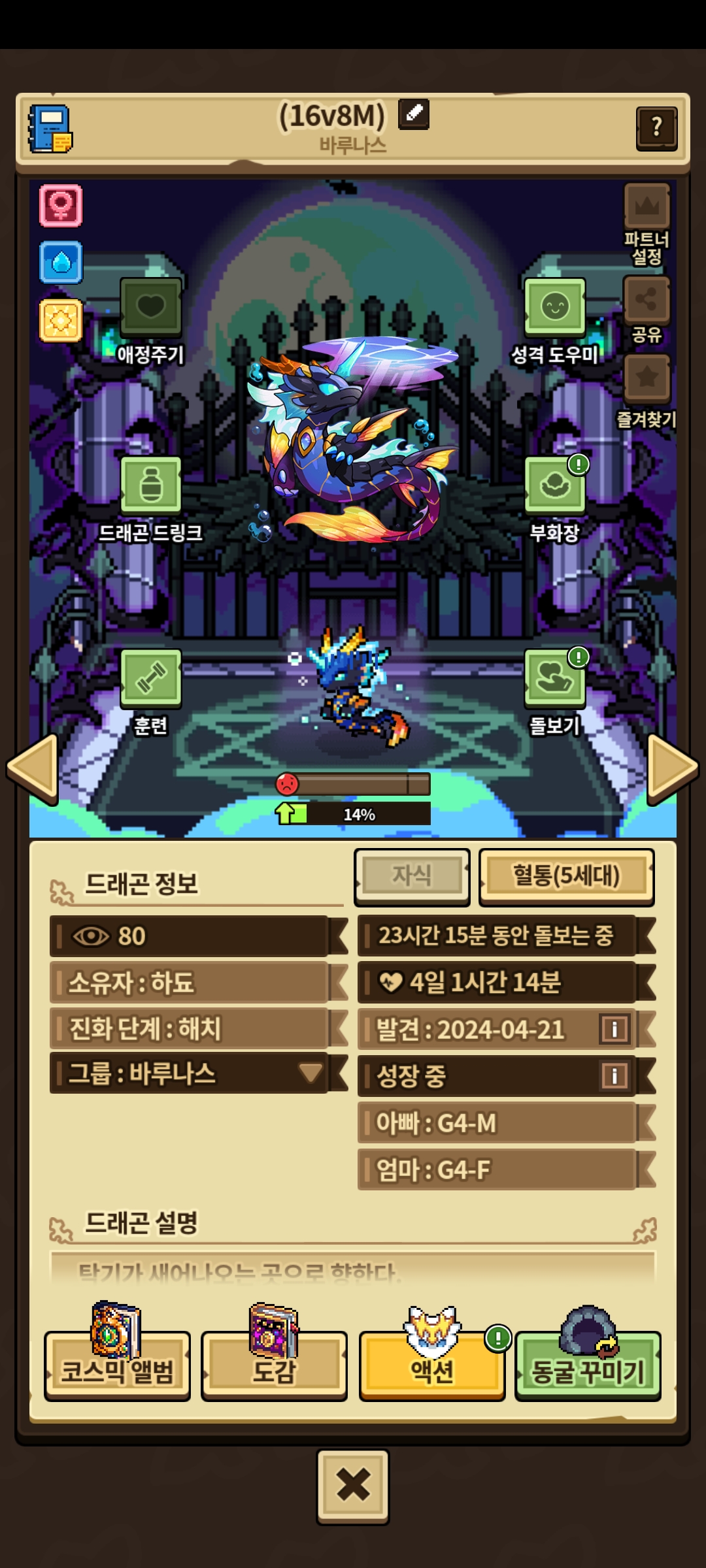This screenshot has width=706, height=1568.
Task: Edit the dragon's name with pencil icon
Action: point(414,114)
